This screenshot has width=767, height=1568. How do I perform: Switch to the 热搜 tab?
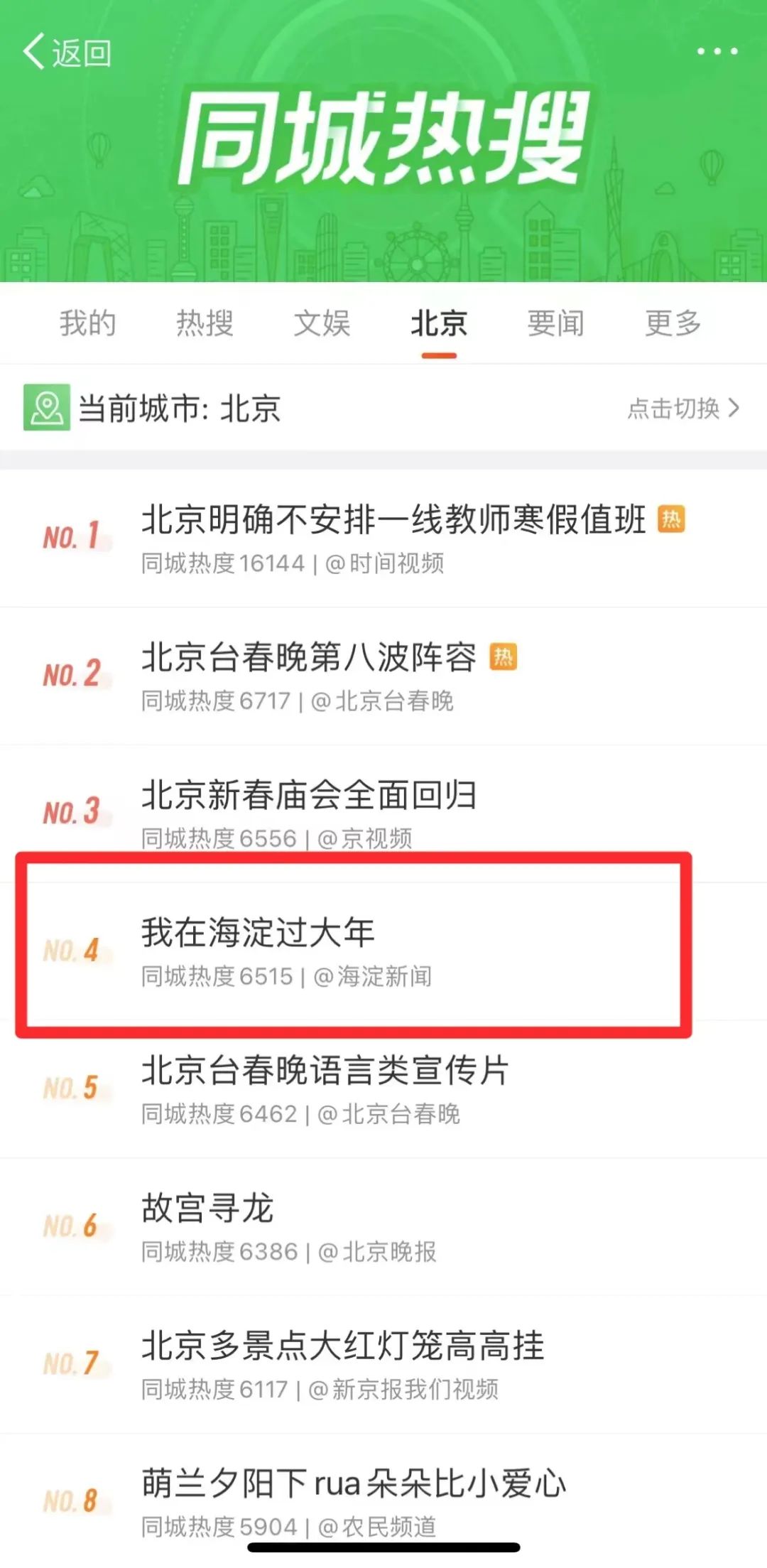[x=205, y=323]
